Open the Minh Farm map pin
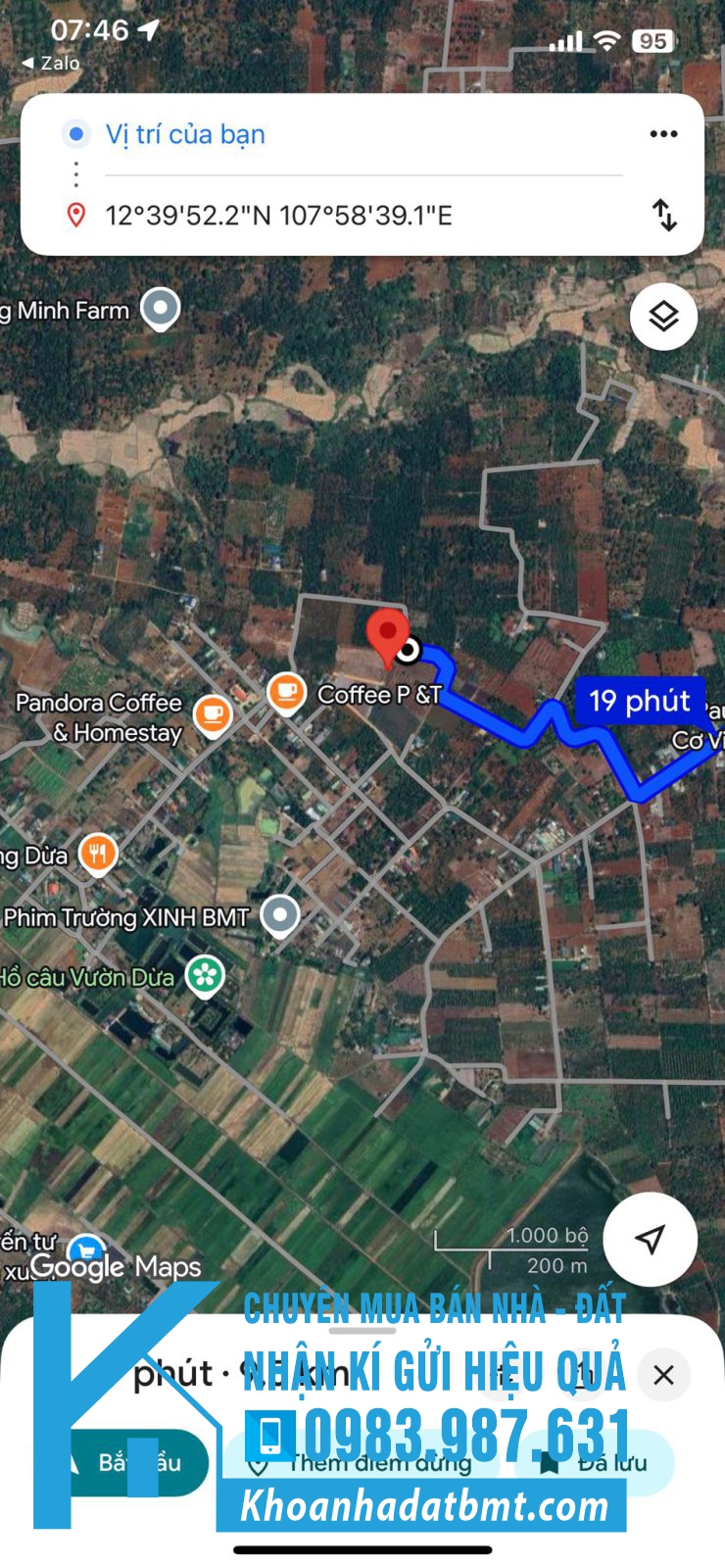 [161, 309]
